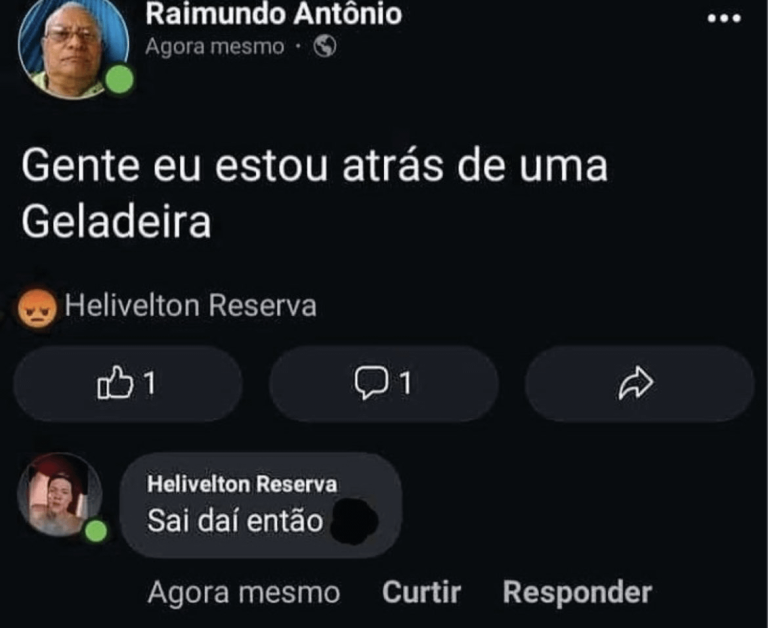Tap Responder to reply to Helivelton's comment
Image resolution: width=768 pixels, height=628 pixels.
tap(577, 592)
